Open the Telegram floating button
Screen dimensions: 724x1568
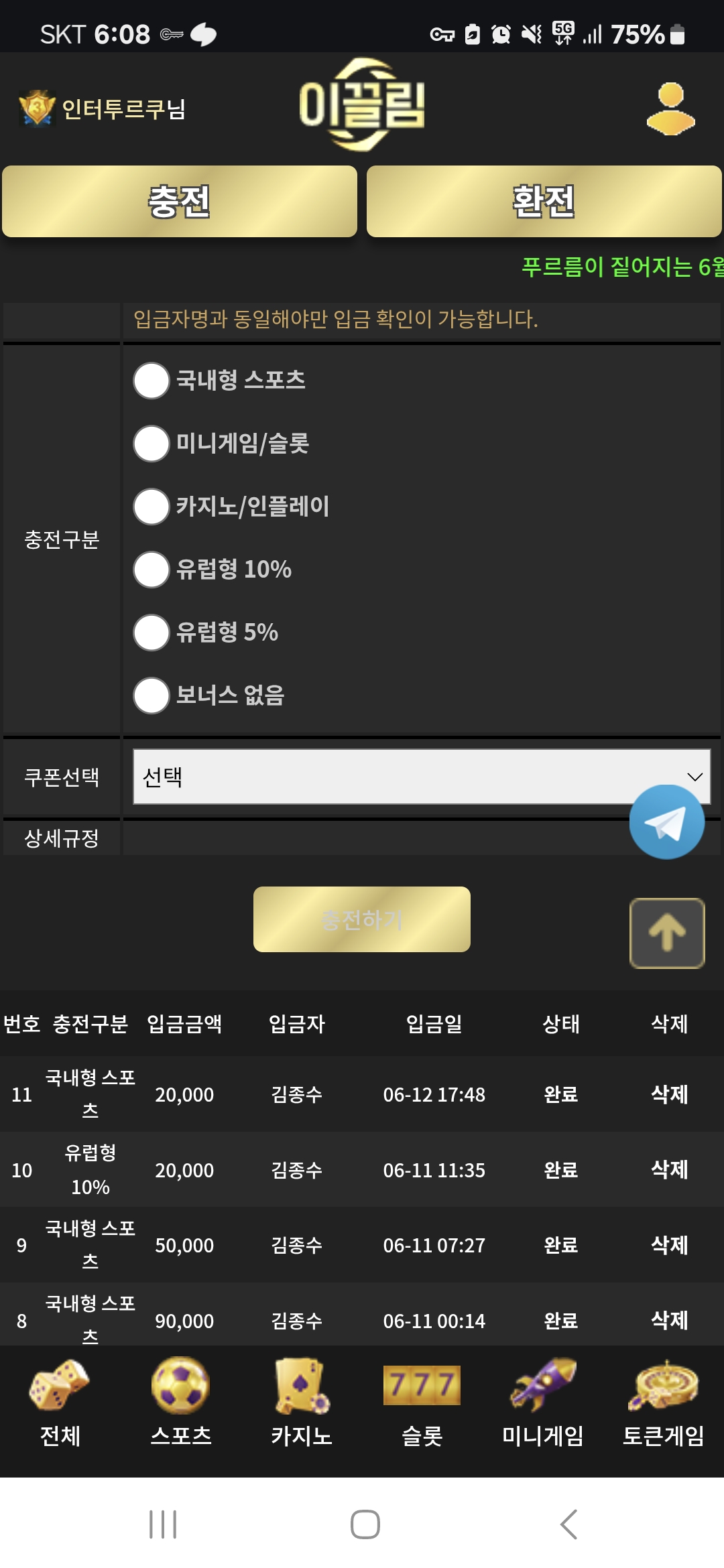click(x=667, y=822)
